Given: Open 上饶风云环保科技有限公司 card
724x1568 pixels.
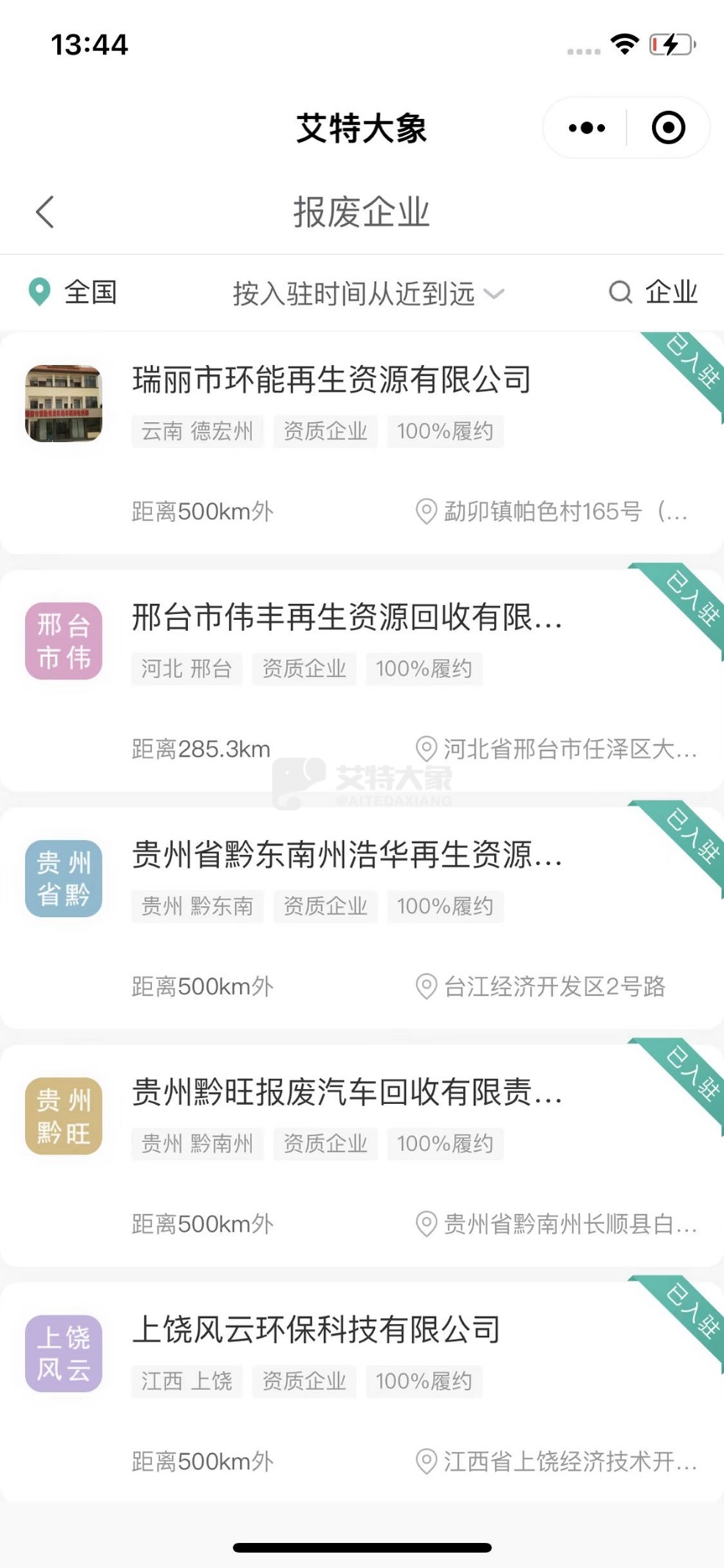Looking at the screenshot, I should click(316, 1330).
